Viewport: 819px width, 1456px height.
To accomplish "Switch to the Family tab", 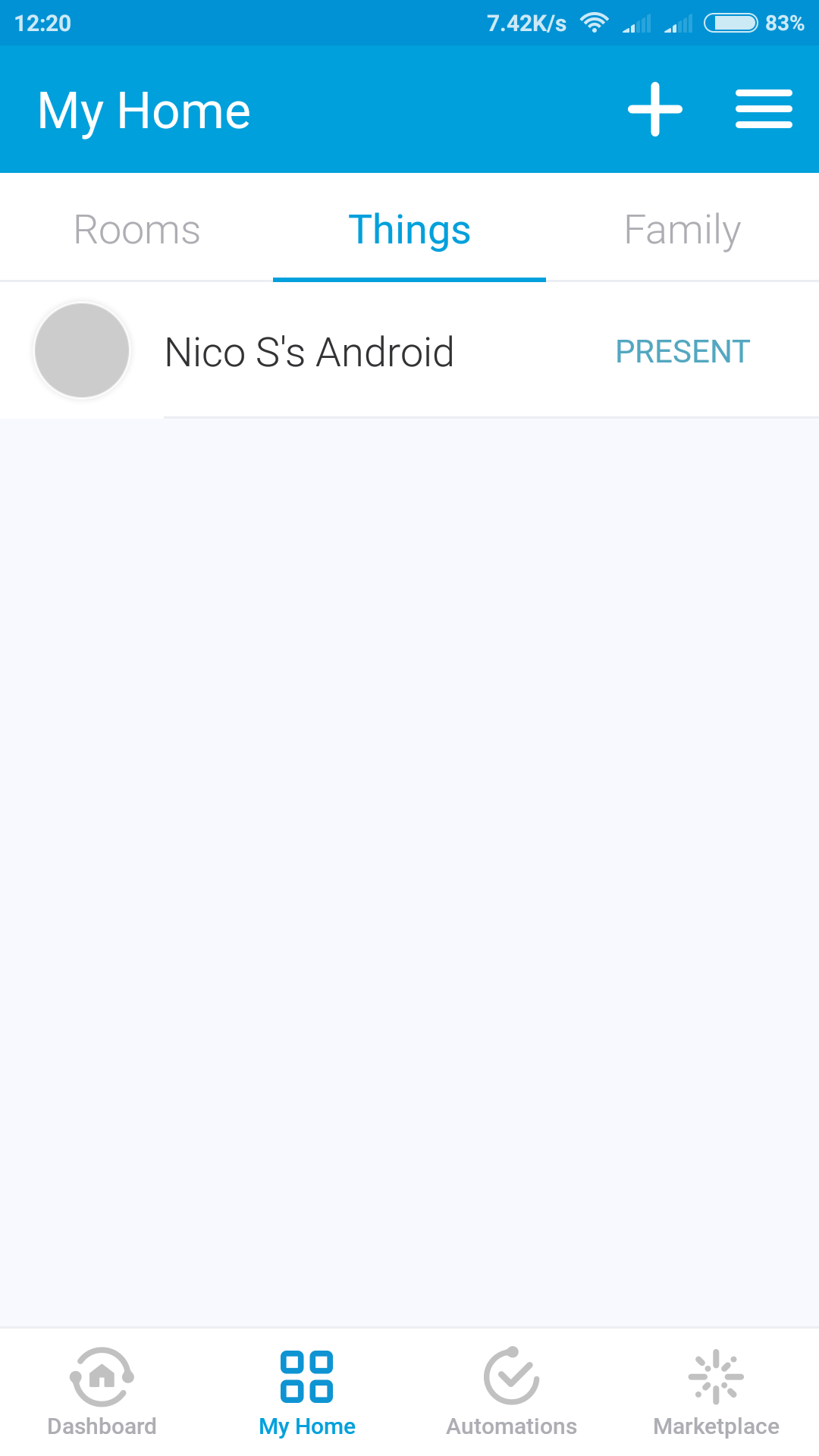I will tap(682, 230).
